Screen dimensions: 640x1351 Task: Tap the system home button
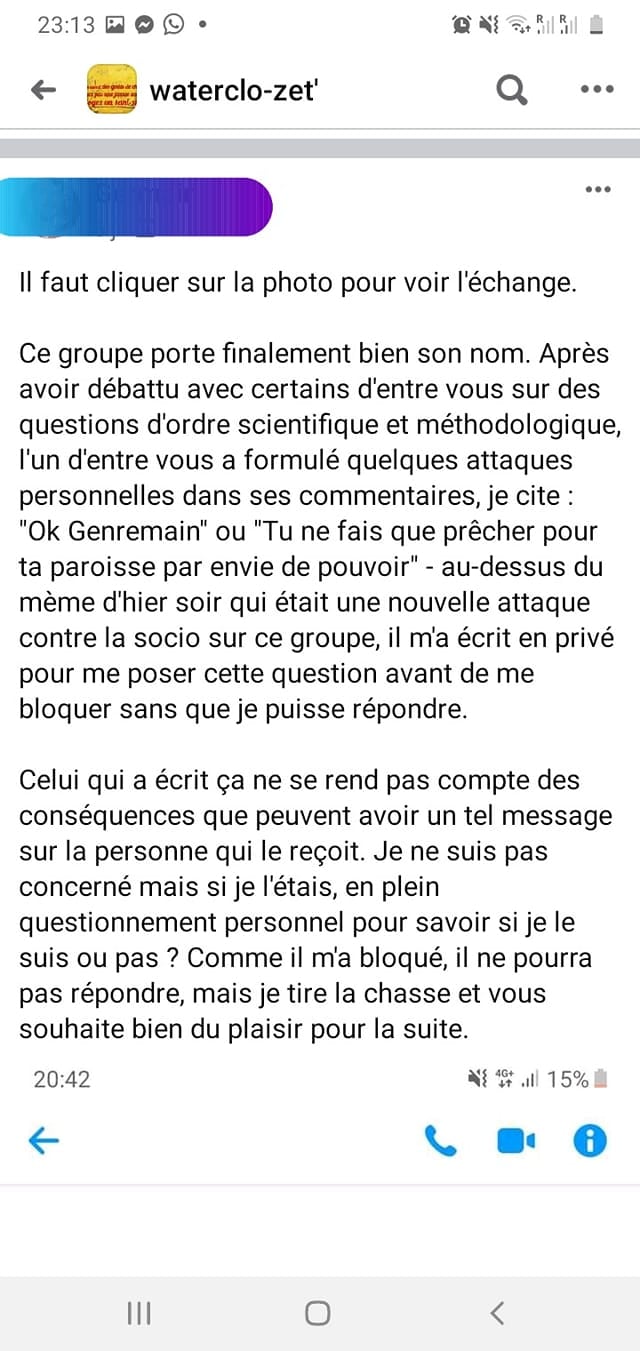[318, 1312]
